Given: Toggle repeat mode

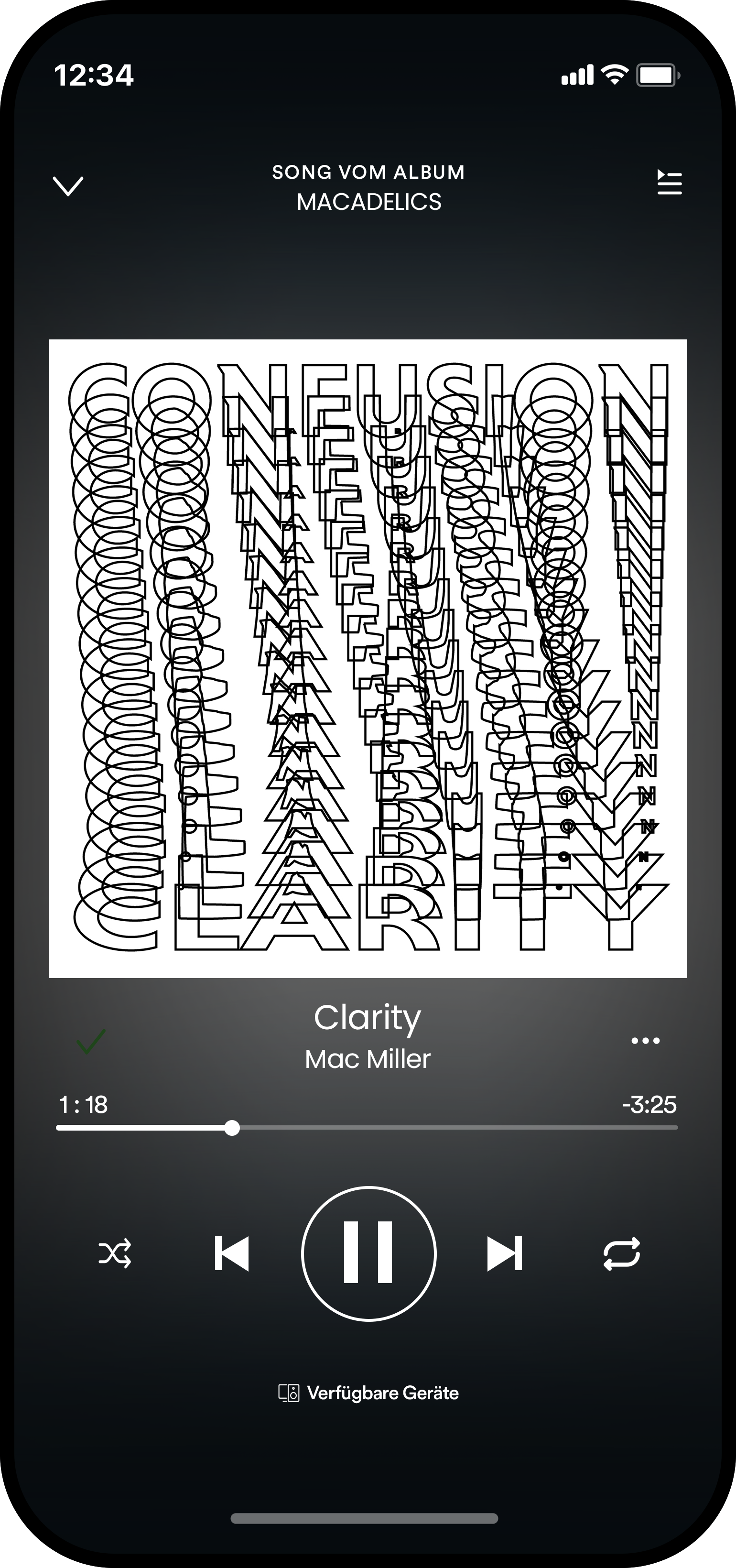Looking at the screenshot, I should click(x=621, y=1253).
